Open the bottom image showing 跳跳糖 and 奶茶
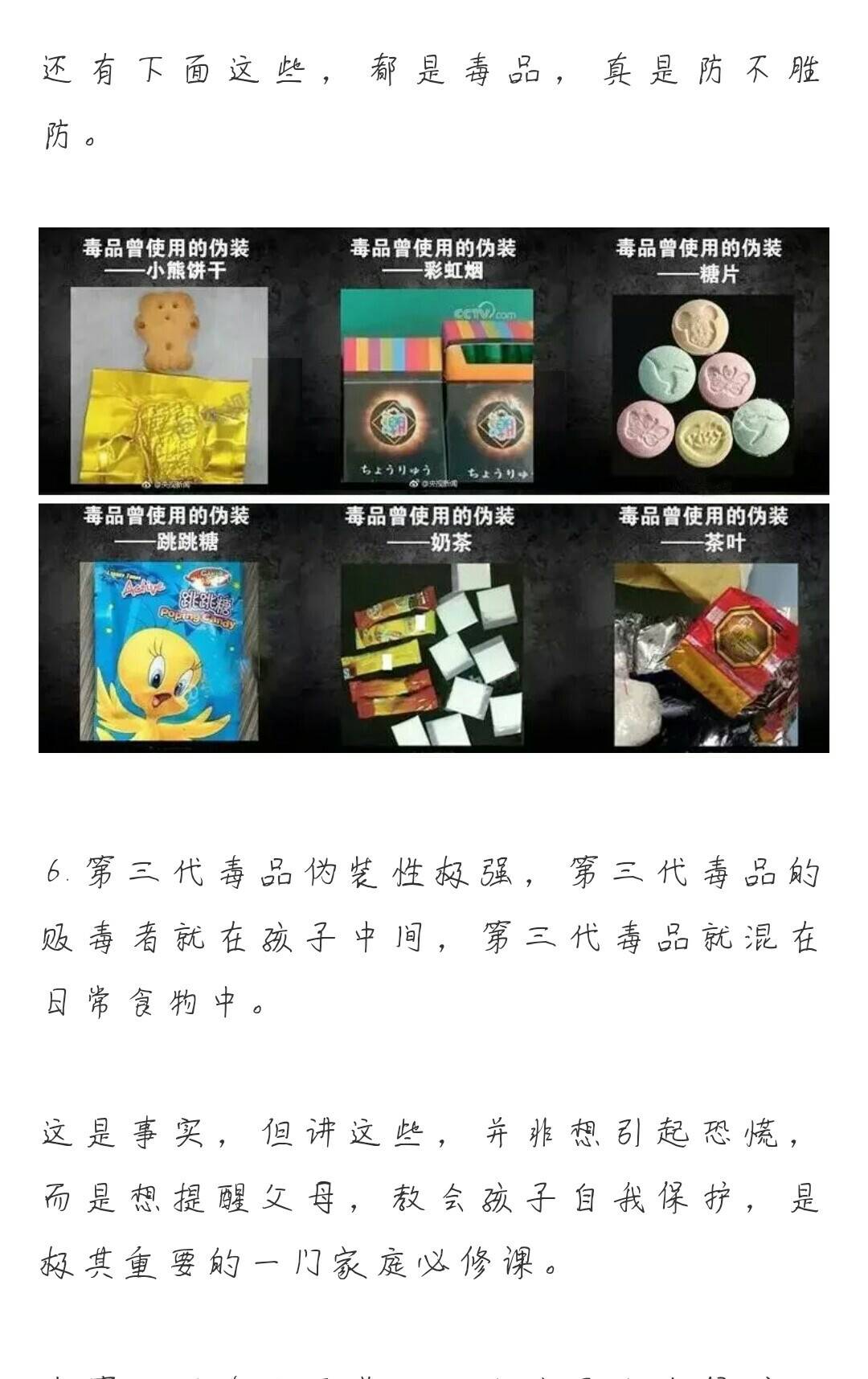The image size is (868, 1379). coord(434,628)
